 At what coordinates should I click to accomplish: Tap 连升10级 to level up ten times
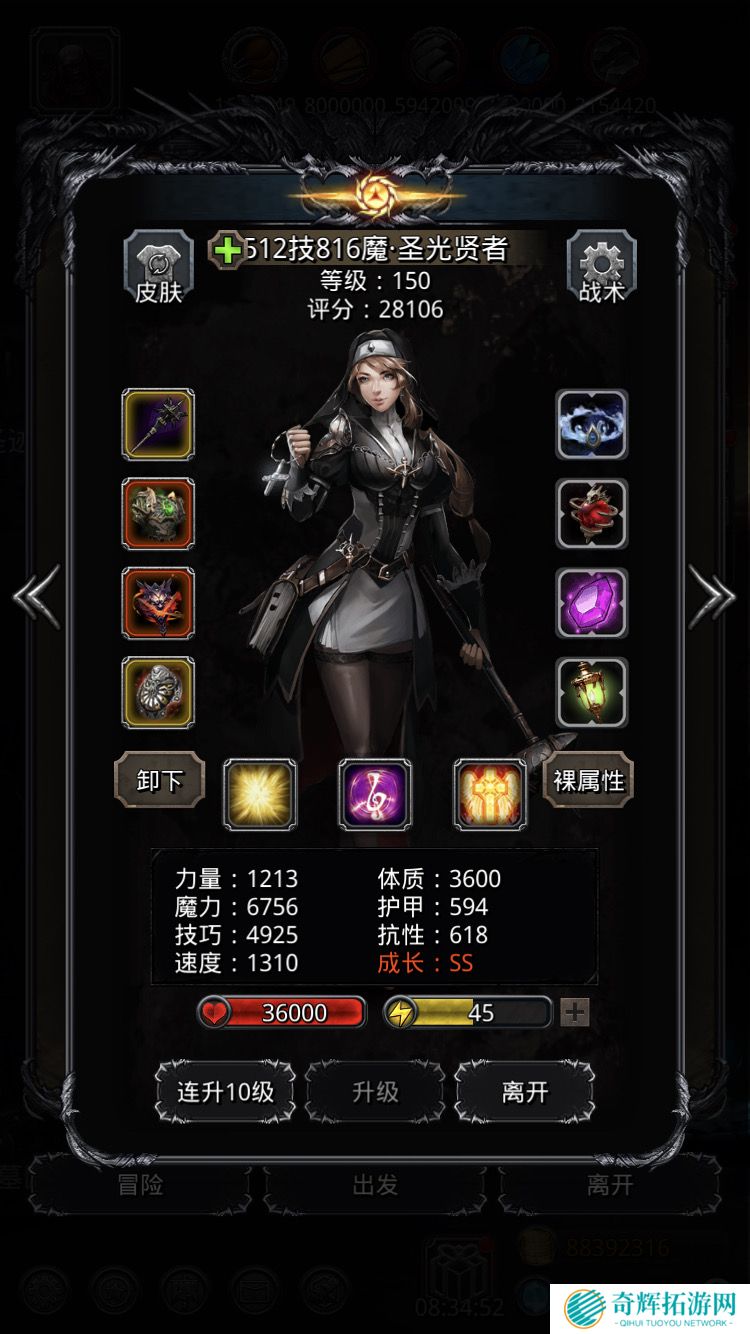point(225,1092)
